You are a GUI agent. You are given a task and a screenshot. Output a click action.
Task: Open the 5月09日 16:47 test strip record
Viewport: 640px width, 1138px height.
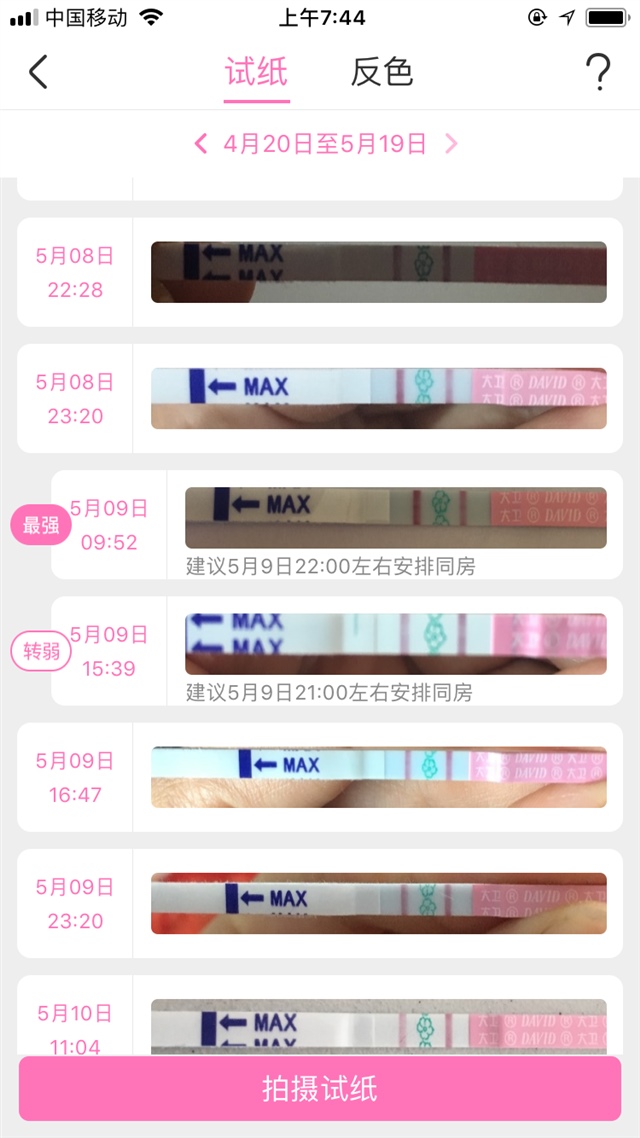point(378,777)
